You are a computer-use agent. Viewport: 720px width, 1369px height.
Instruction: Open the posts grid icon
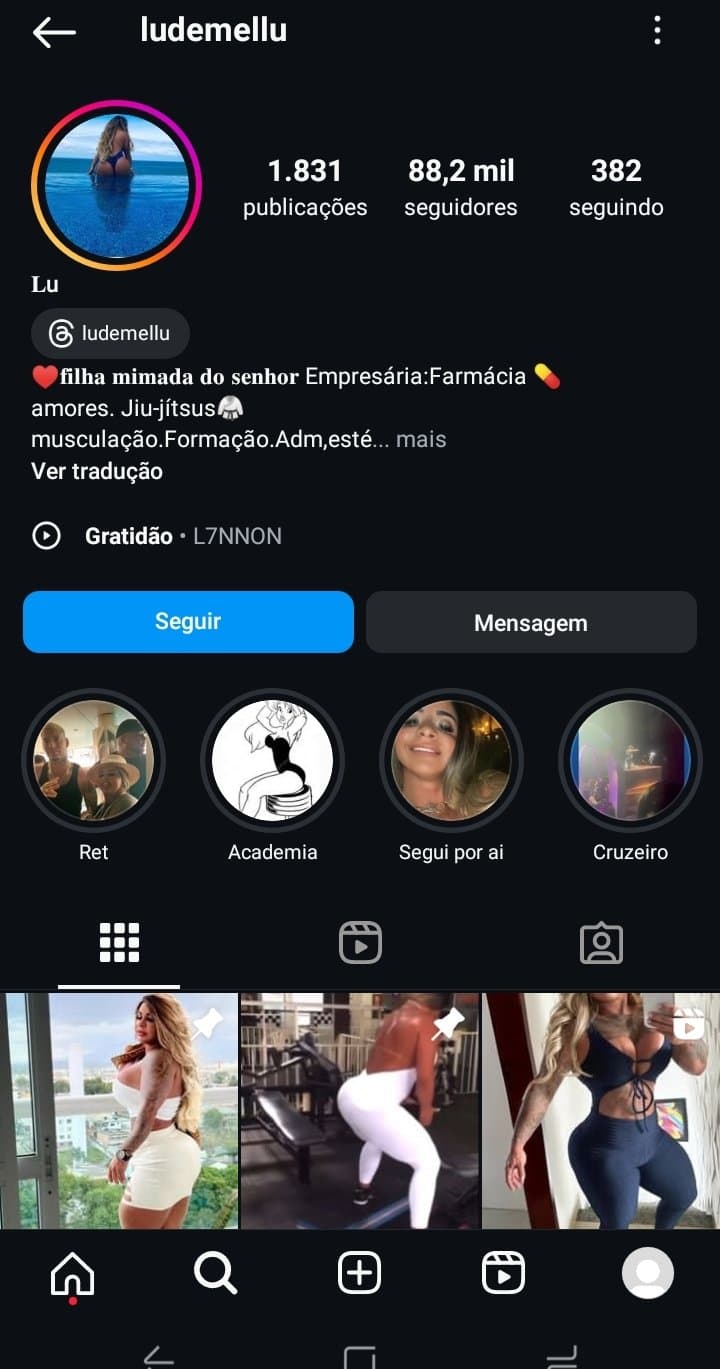(119, 941)
